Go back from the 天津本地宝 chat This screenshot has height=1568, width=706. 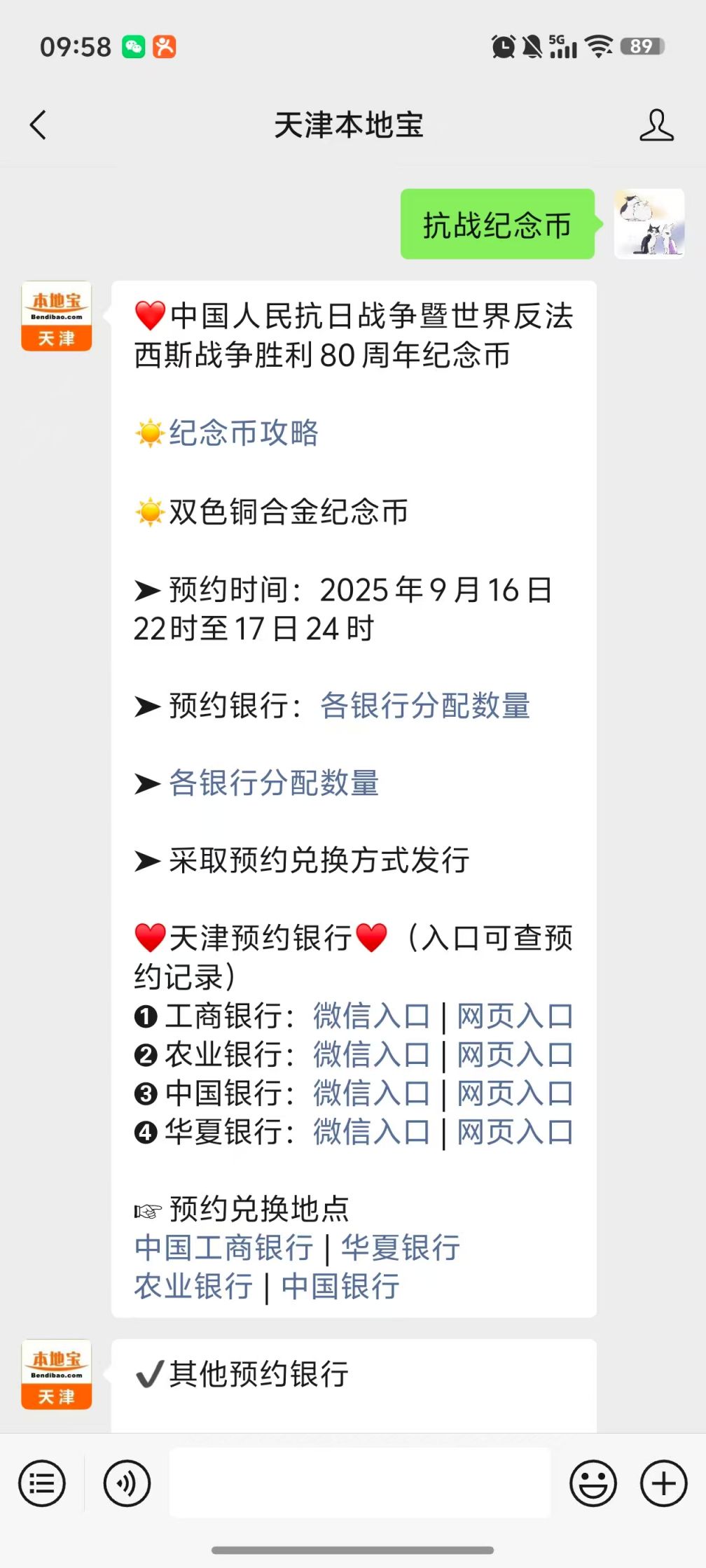pyautogui.click(x=39, y=125)
